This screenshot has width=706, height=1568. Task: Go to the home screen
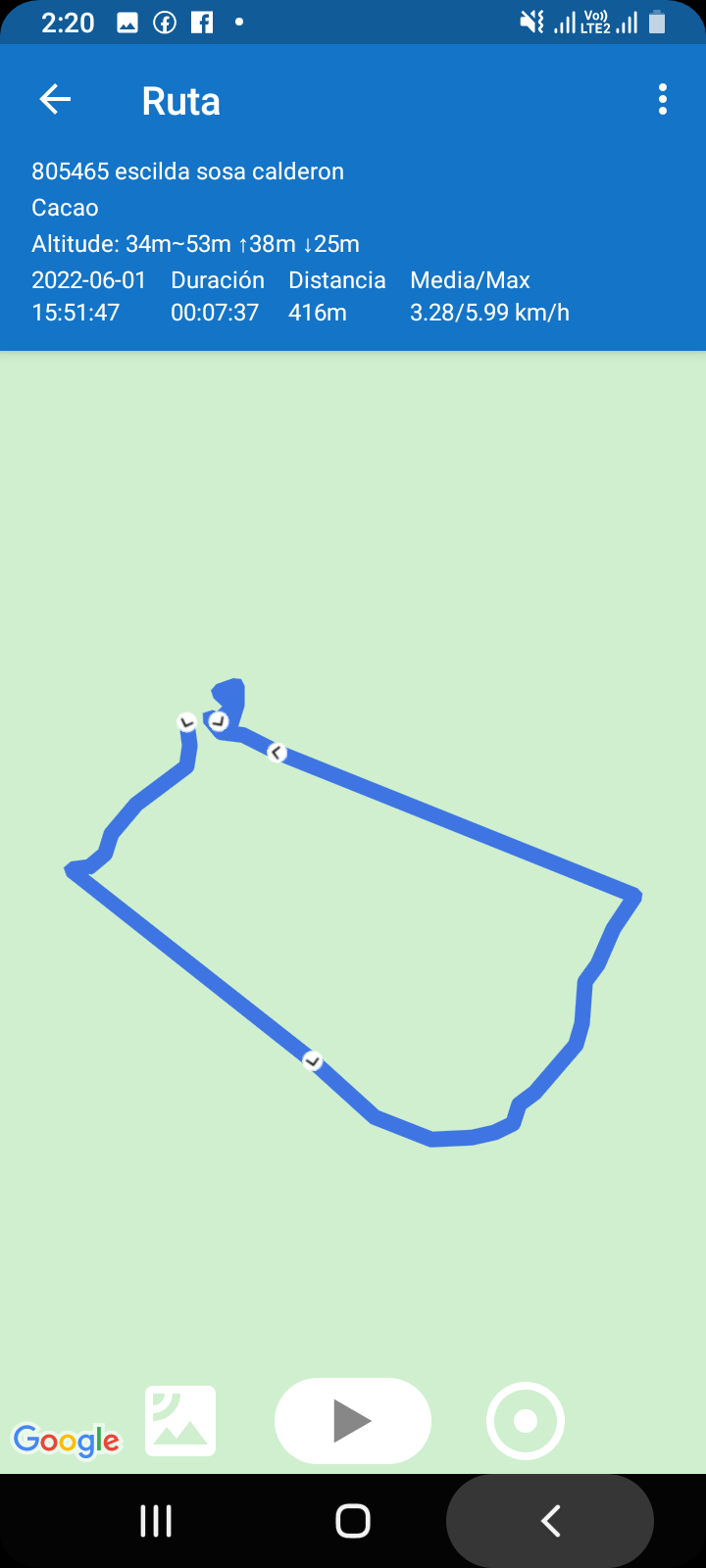click(x=352, y=1521)
